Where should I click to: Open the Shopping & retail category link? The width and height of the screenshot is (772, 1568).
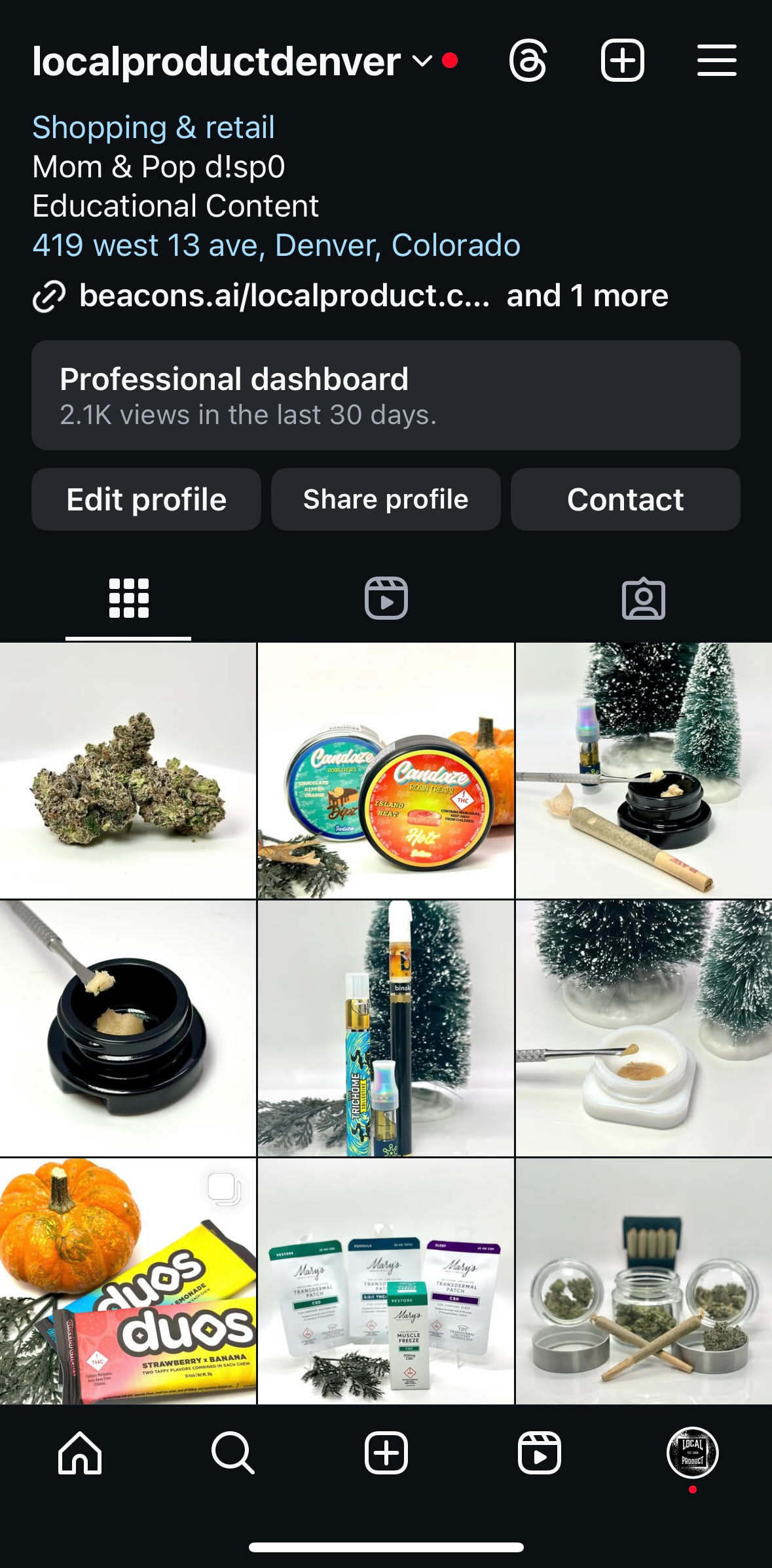pyautogui.click(x=153, y=128)
